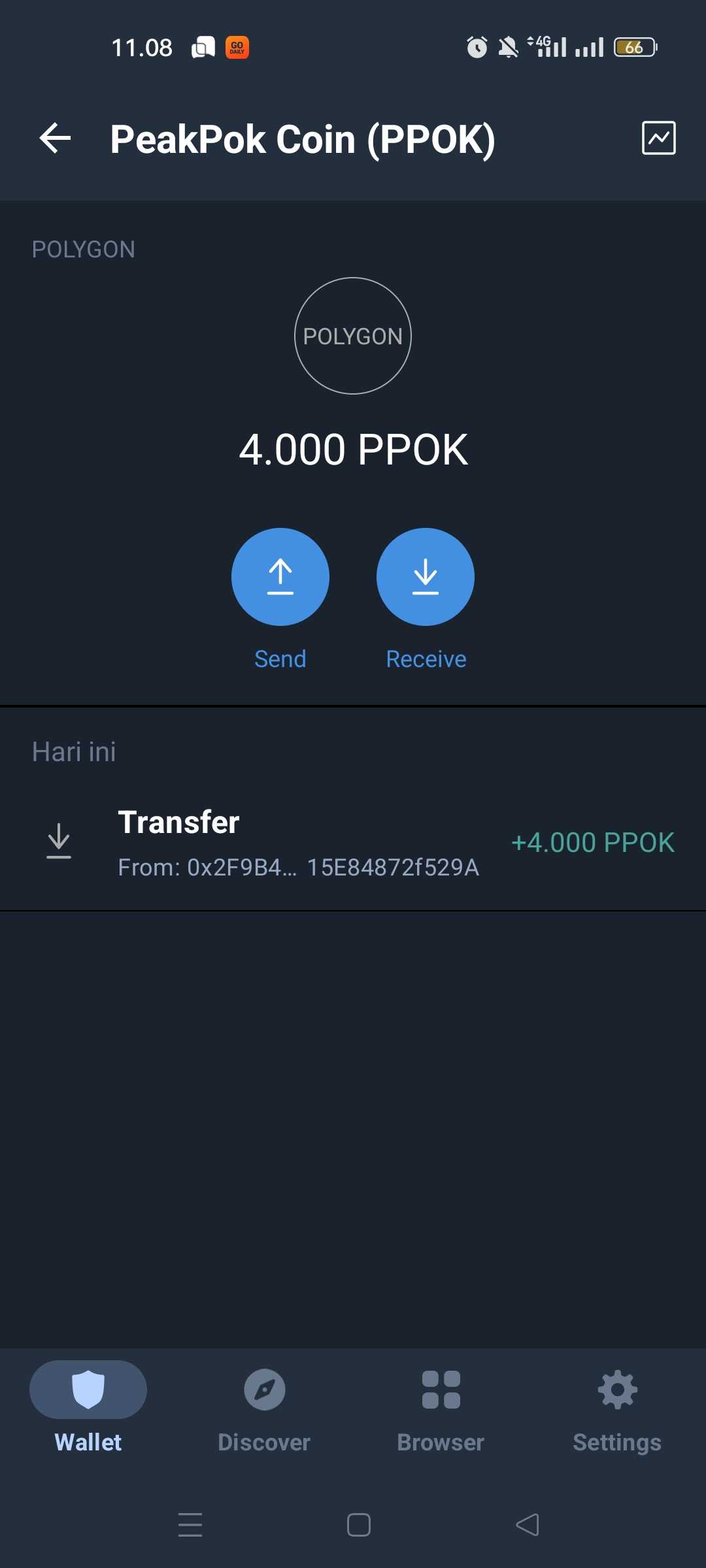Go back using the top arrow
This screenshot has height=1568, width=706.
coord(55,139)
